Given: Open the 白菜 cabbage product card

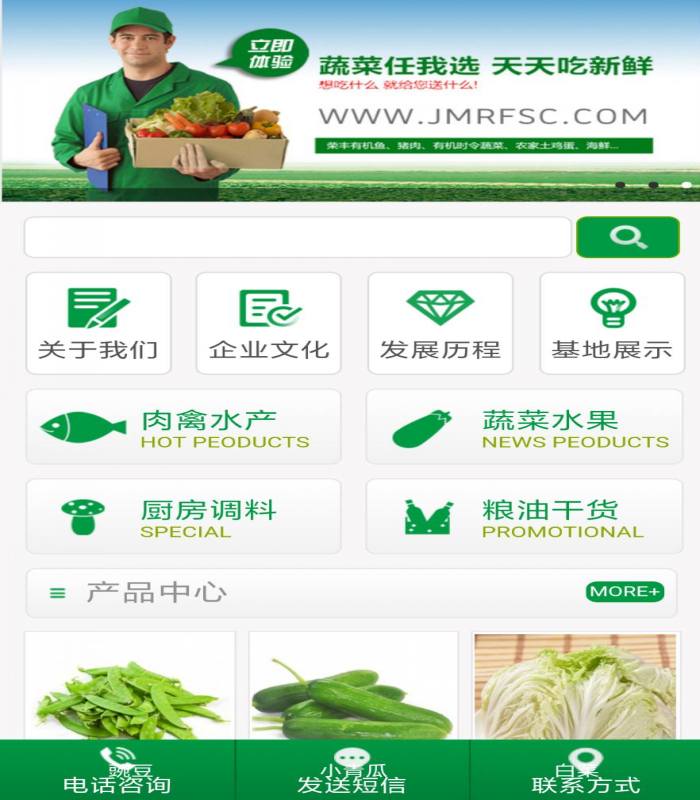Looking at the screenshot, I should pos(574,688).
